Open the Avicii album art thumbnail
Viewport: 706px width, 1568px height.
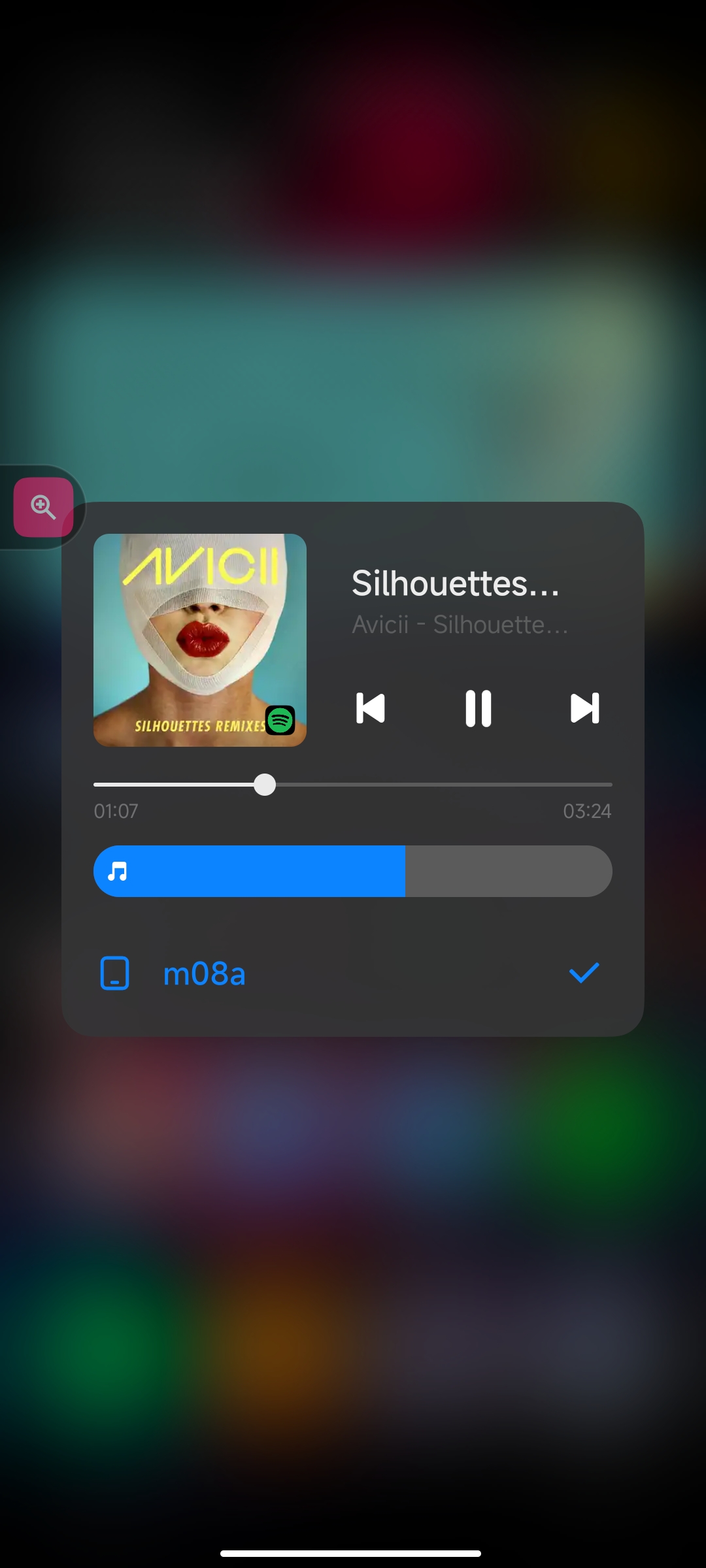tap(200, 640)
